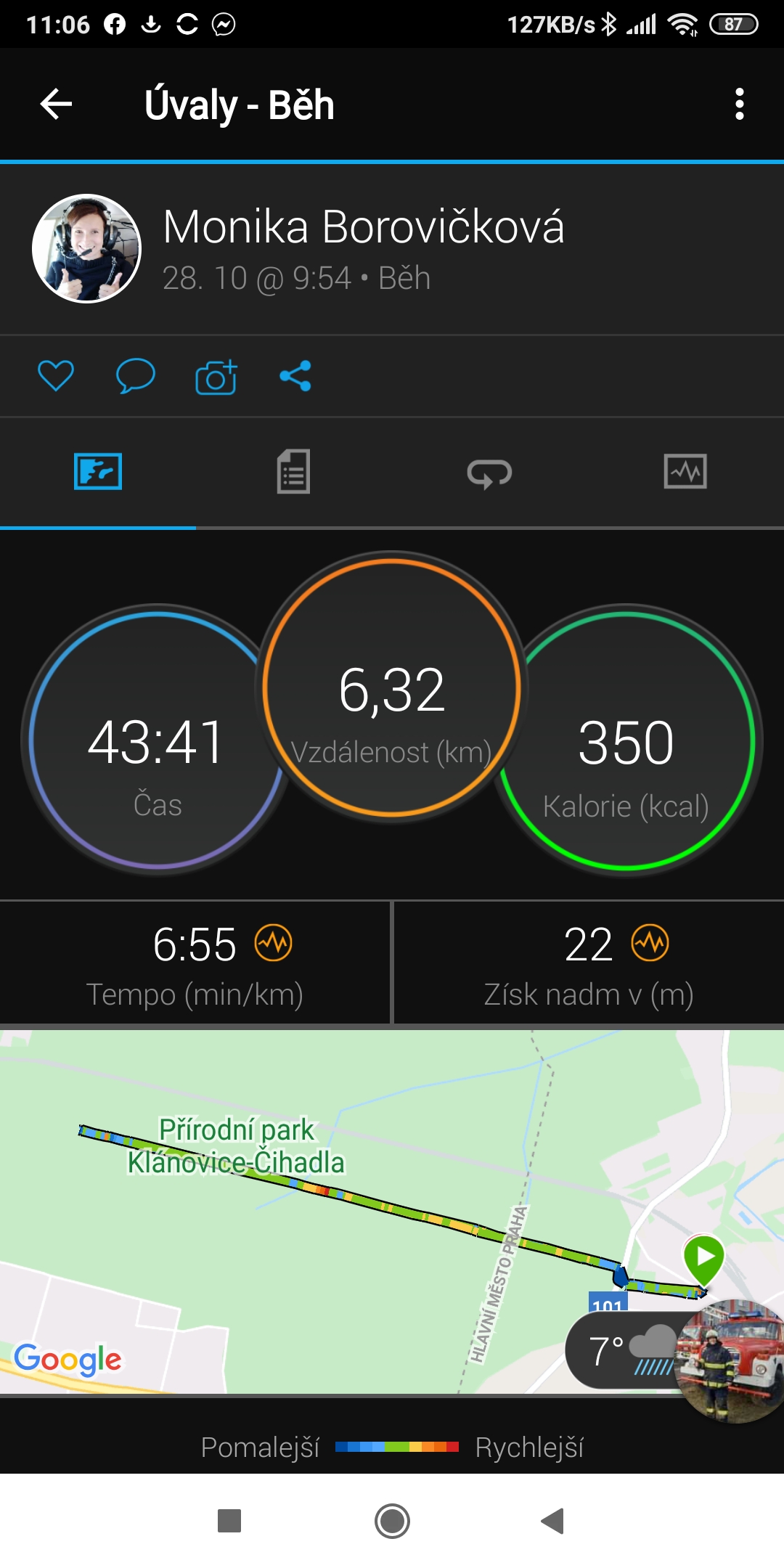Switch to the charts tab

pos(685,472)
